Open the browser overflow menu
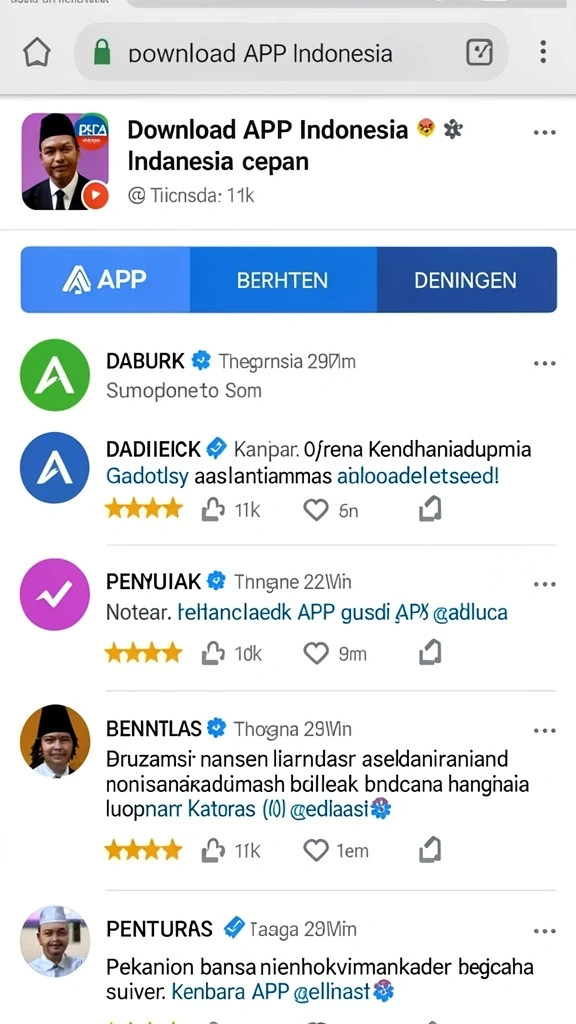The width and height of the screenshot is (576, 1024). point(543,52)
